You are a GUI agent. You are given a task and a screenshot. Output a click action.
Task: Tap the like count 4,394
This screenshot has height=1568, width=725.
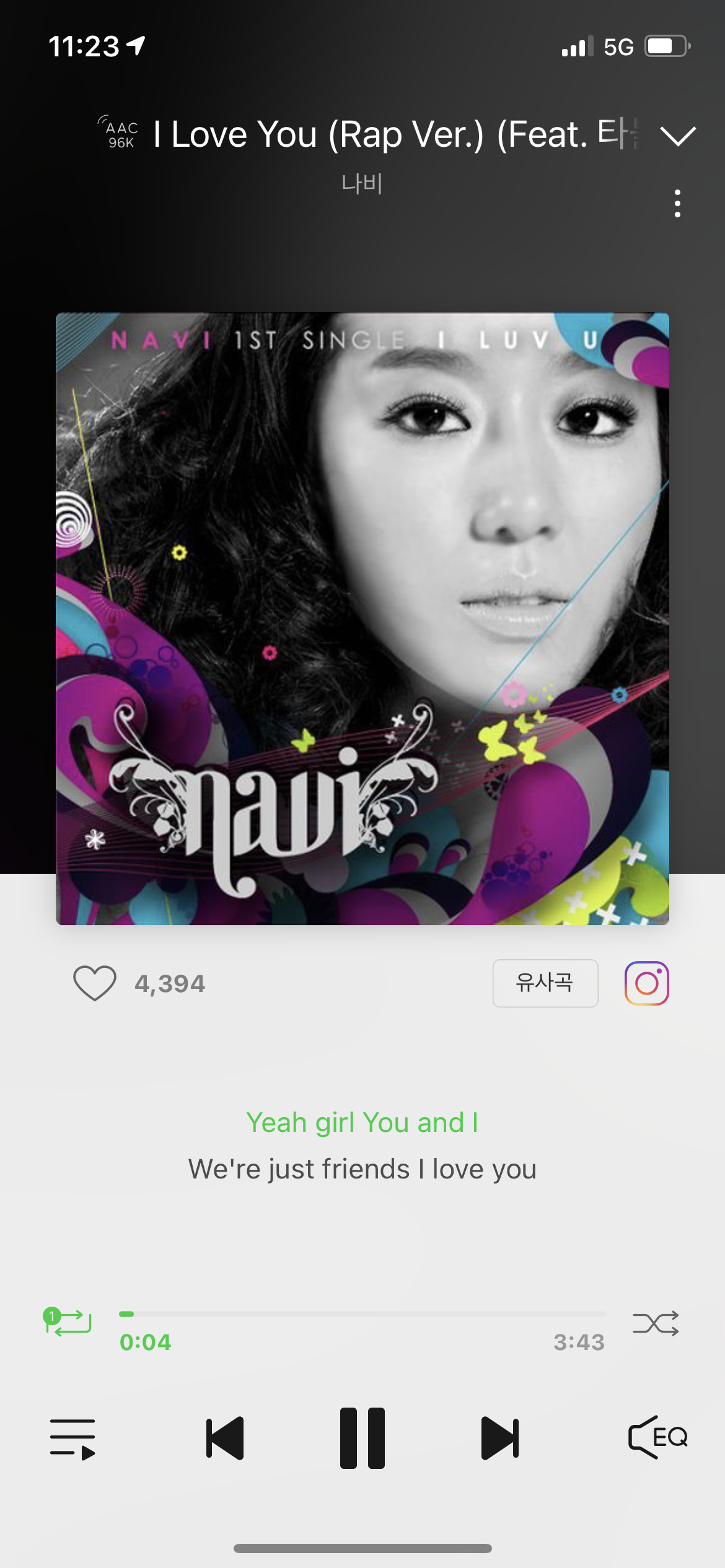169,983
